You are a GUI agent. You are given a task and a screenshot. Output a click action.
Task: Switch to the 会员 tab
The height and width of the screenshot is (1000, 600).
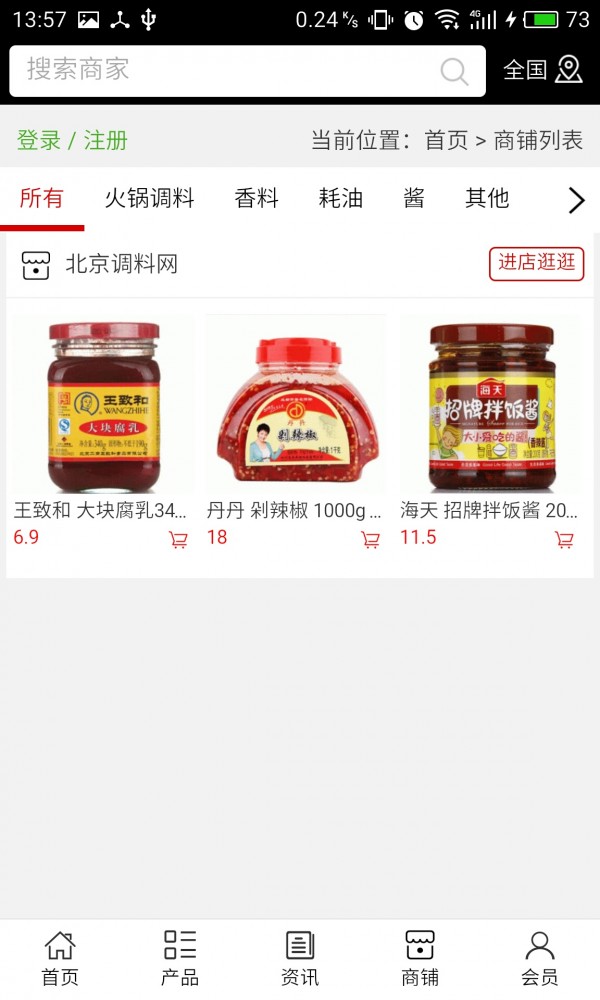(x=540, y=958)
